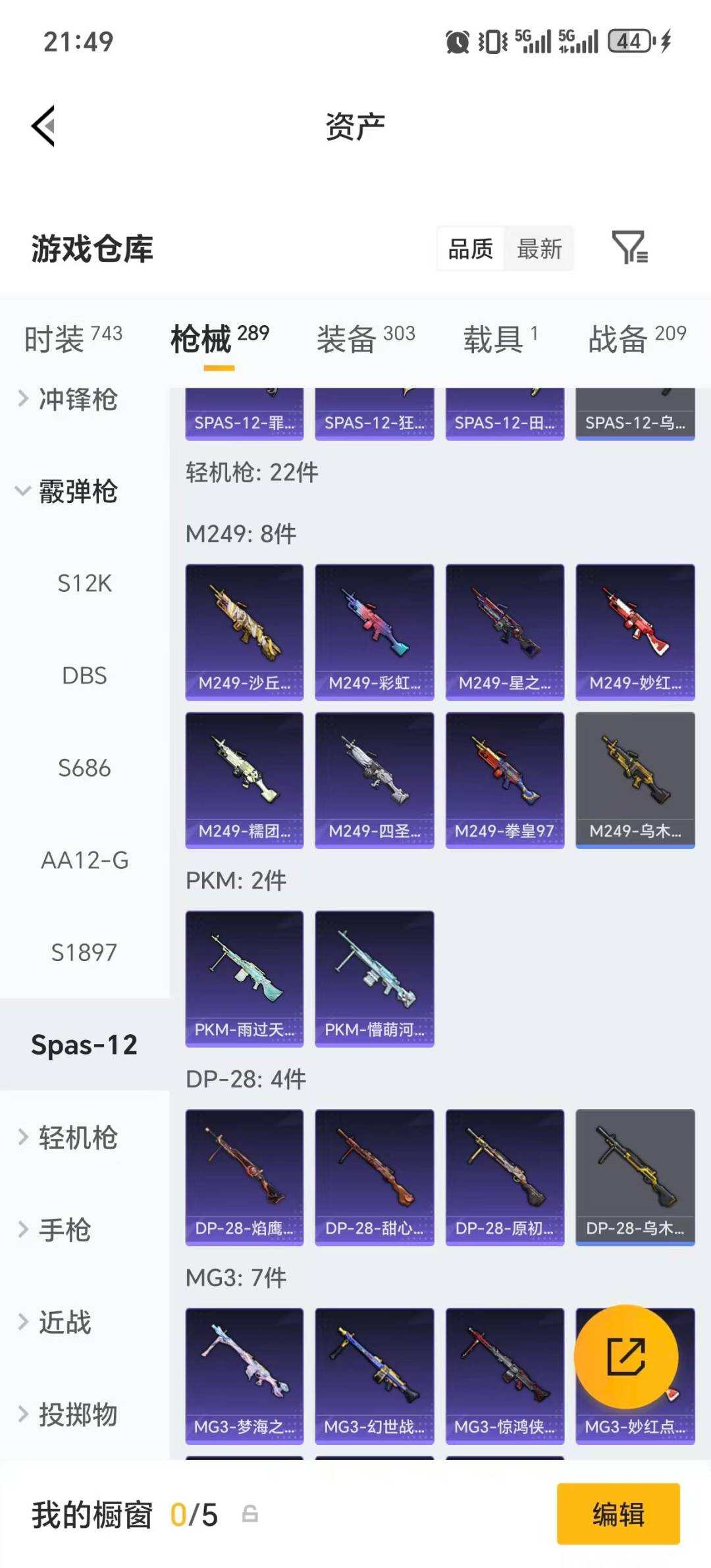
Task: Switch sorting to 最新
Action: 540,248
